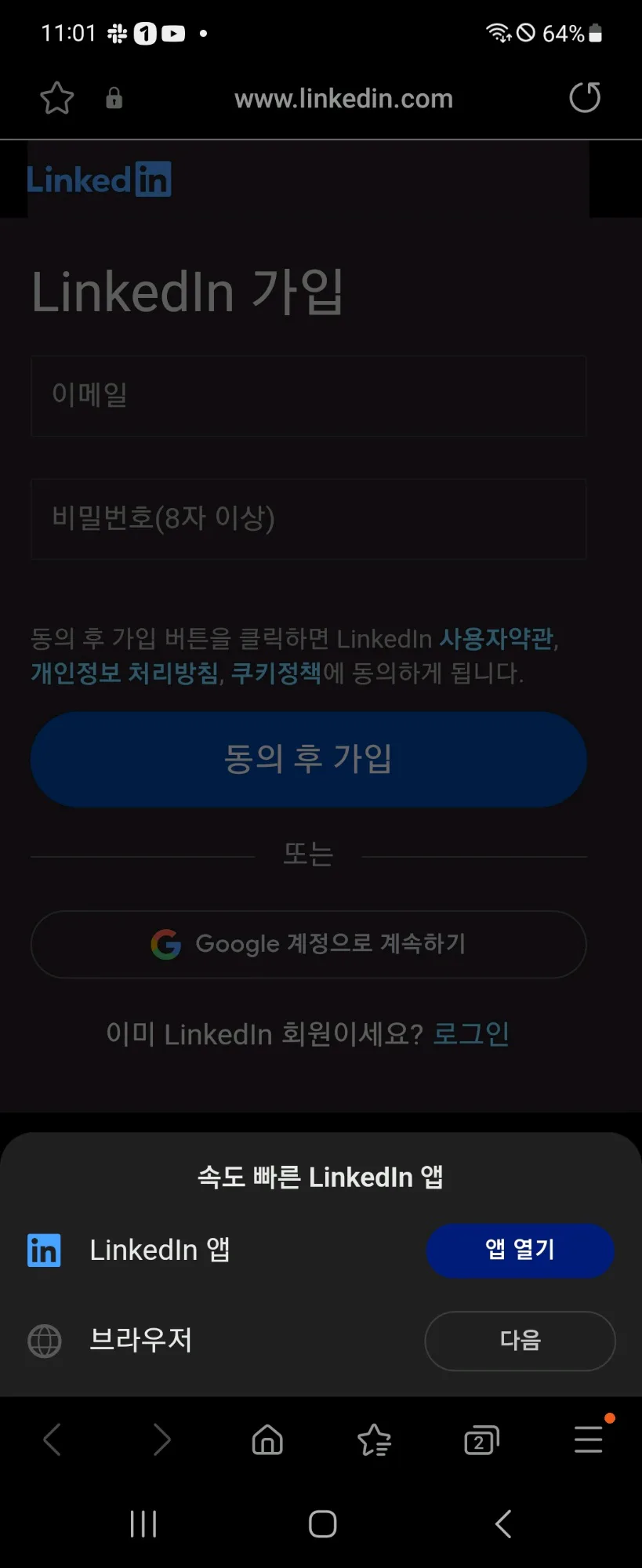Go back to the previous page
The image size is (642, 1568).
[x=53, y=1439]
